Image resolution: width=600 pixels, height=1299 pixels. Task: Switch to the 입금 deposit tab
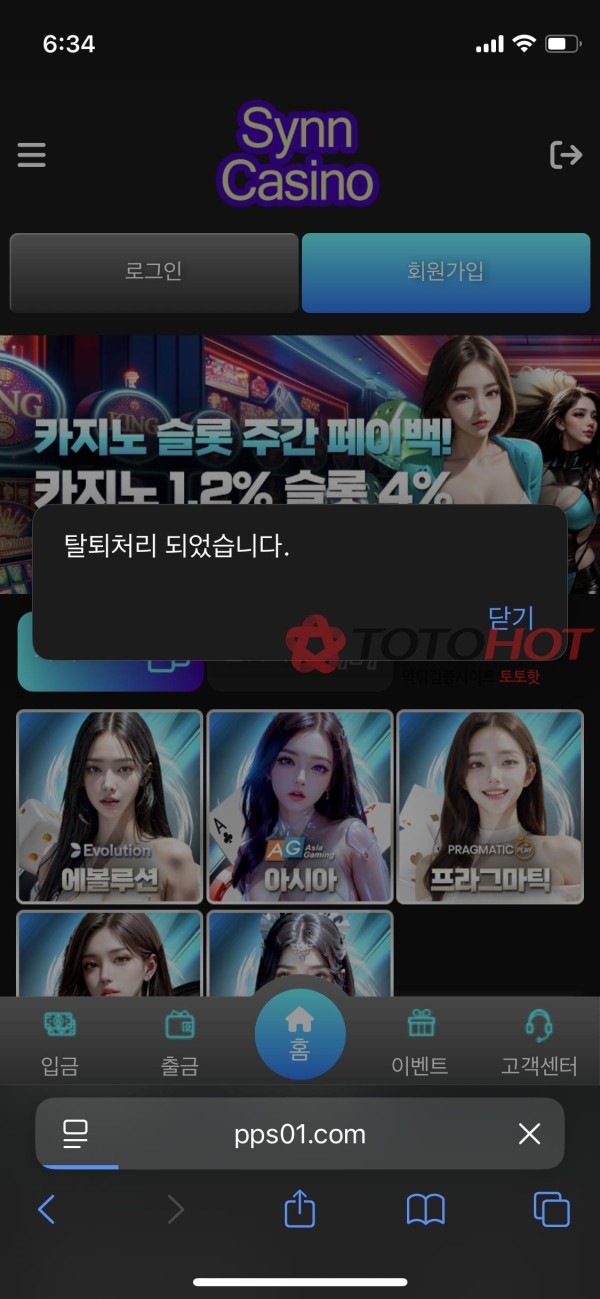[x=60, y=1043]
